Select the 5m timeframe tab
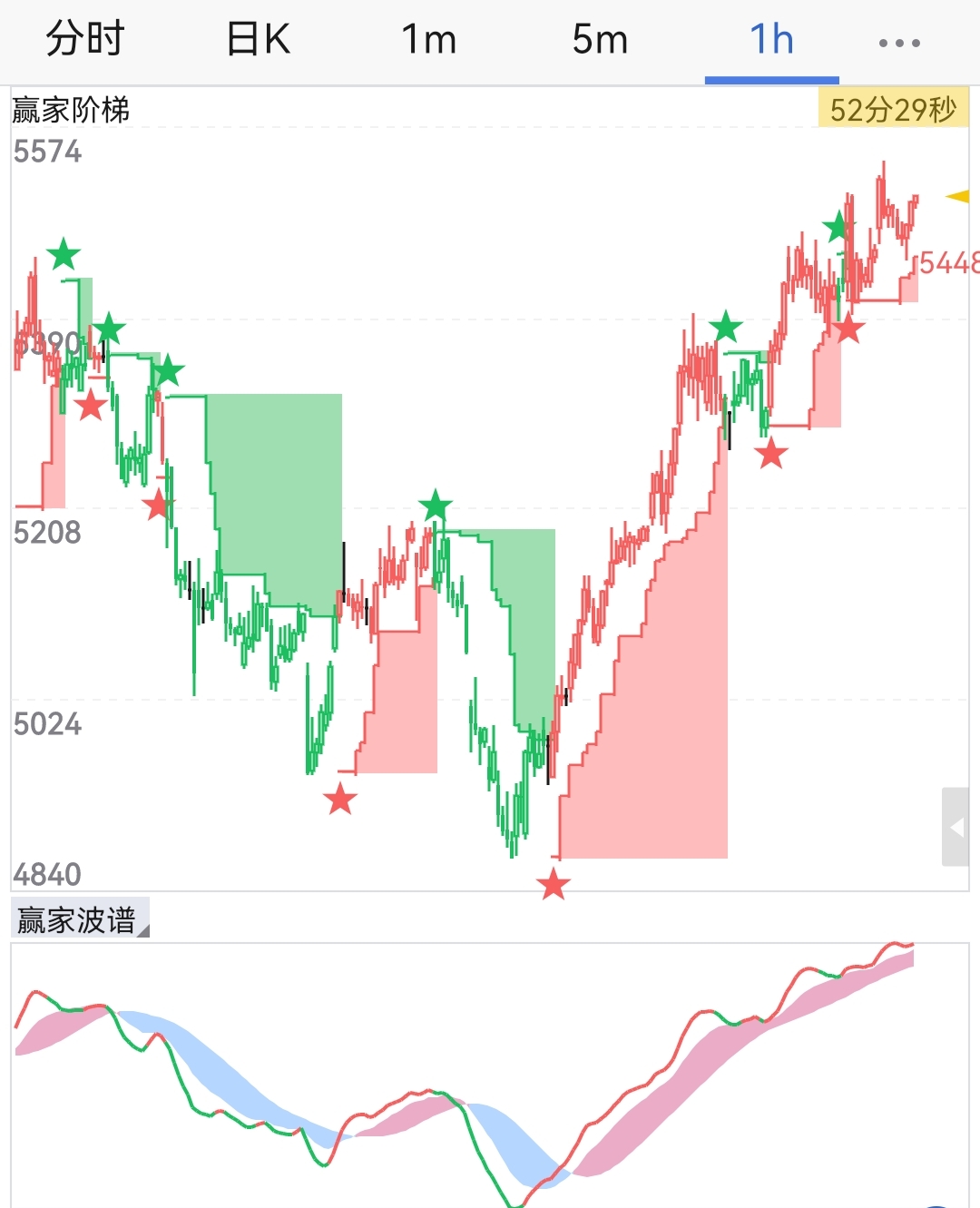Image resolution: width=980 pixels, height=1208 pixels. (600, 40)
